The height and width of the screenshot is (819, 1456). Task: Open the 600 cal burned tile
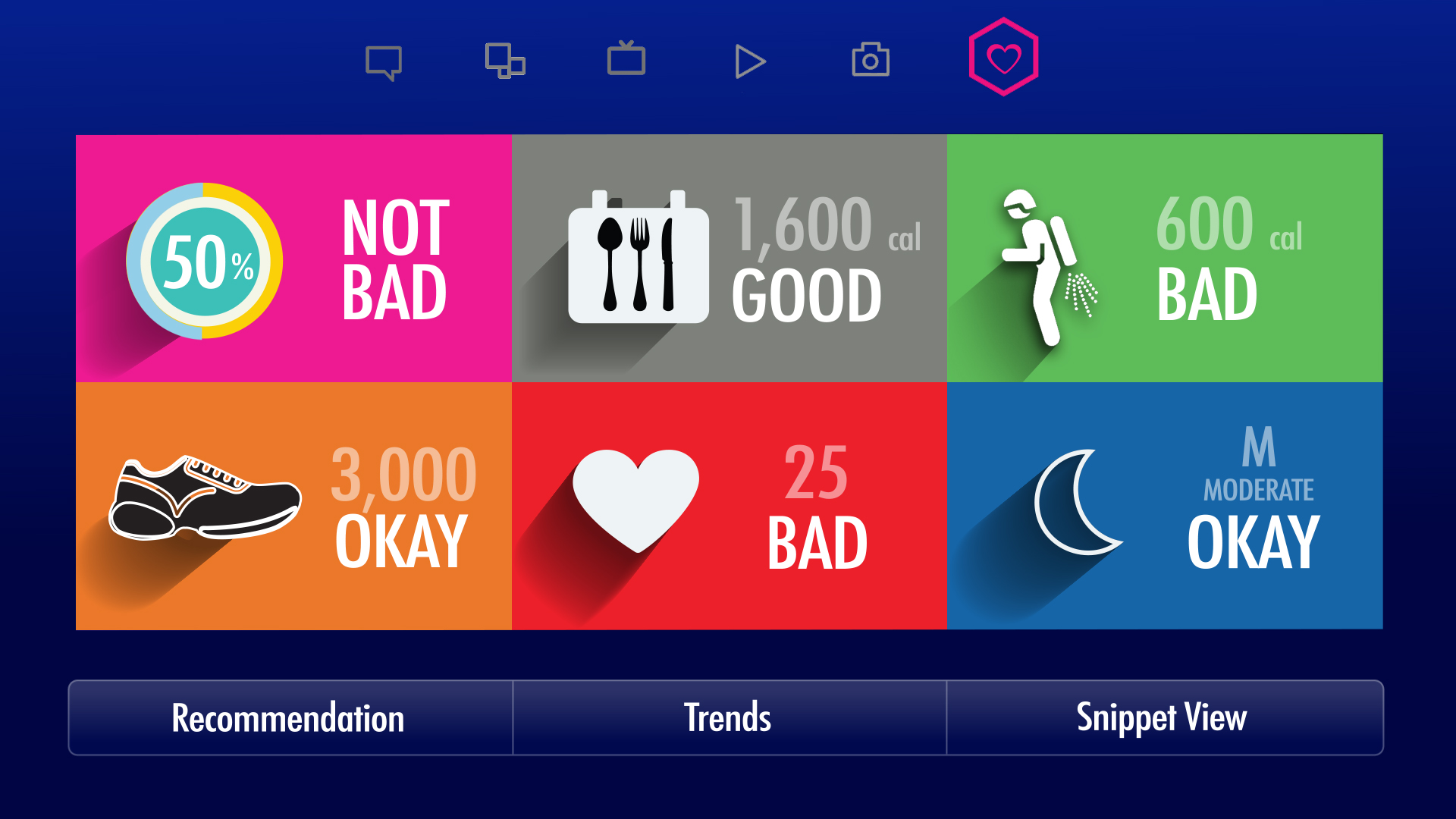(1165, 259)
